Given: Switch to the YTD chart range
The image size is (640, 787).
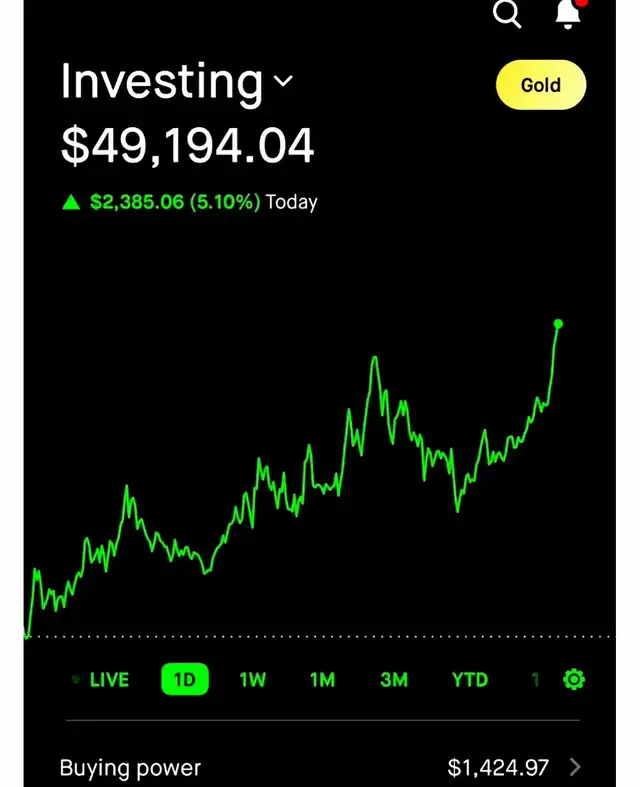Looking at the screenshot, I should click(x=469, y=680).
